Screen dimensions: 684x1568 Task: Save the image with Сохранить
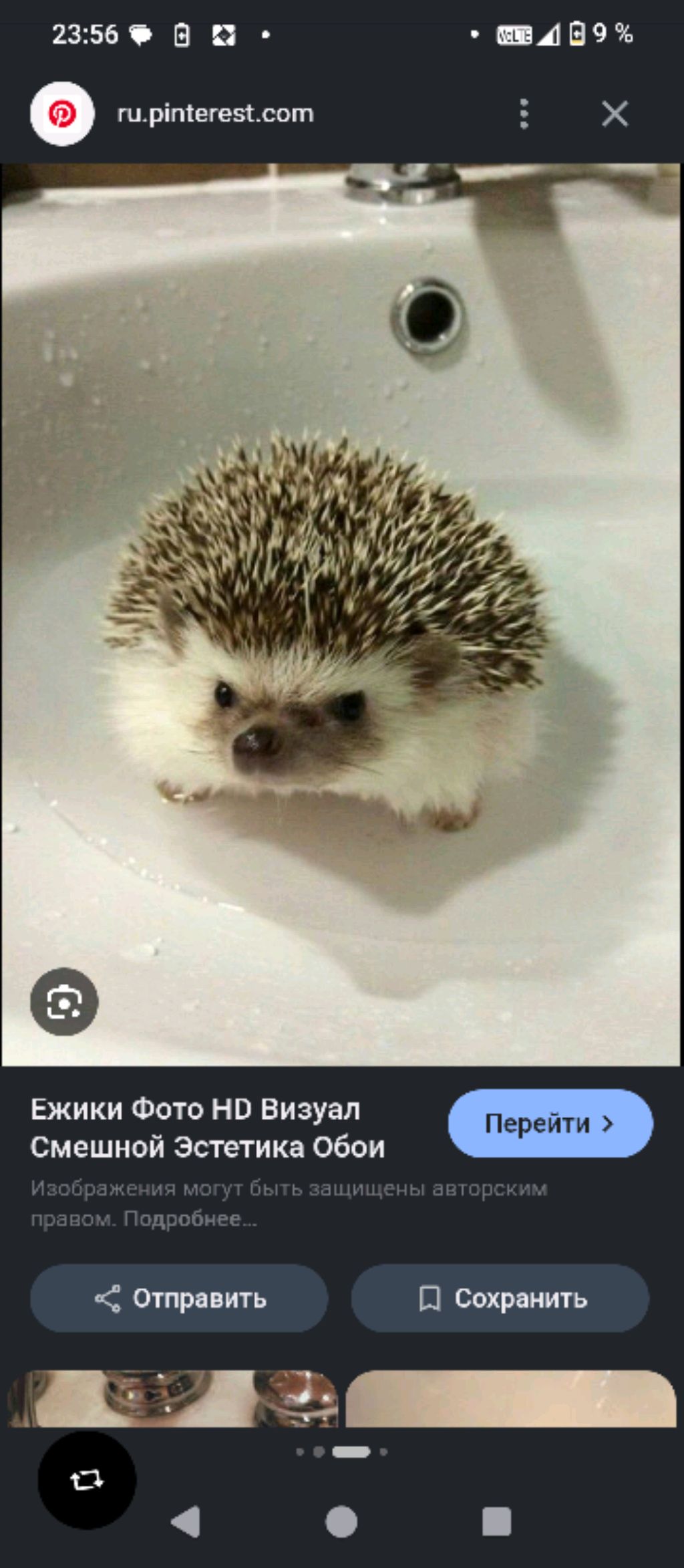500,1299
